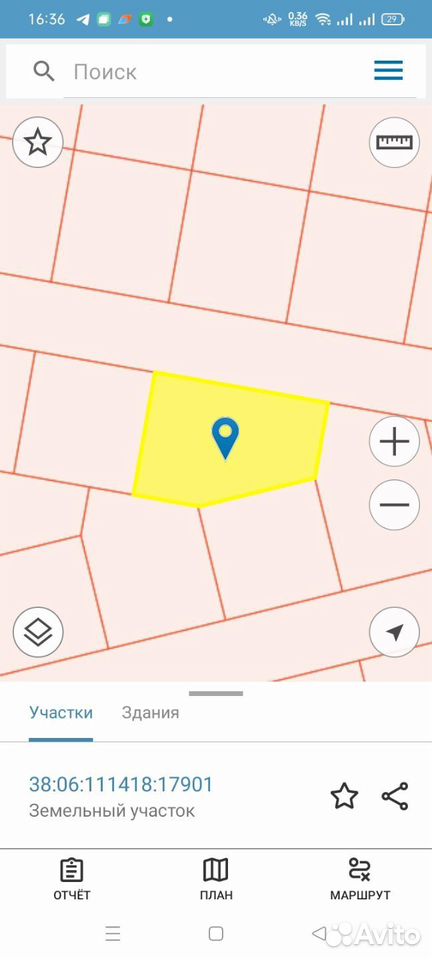Open the ОТЧЁТ report
The width and height of the screenshot is (432, 960).
72,879
